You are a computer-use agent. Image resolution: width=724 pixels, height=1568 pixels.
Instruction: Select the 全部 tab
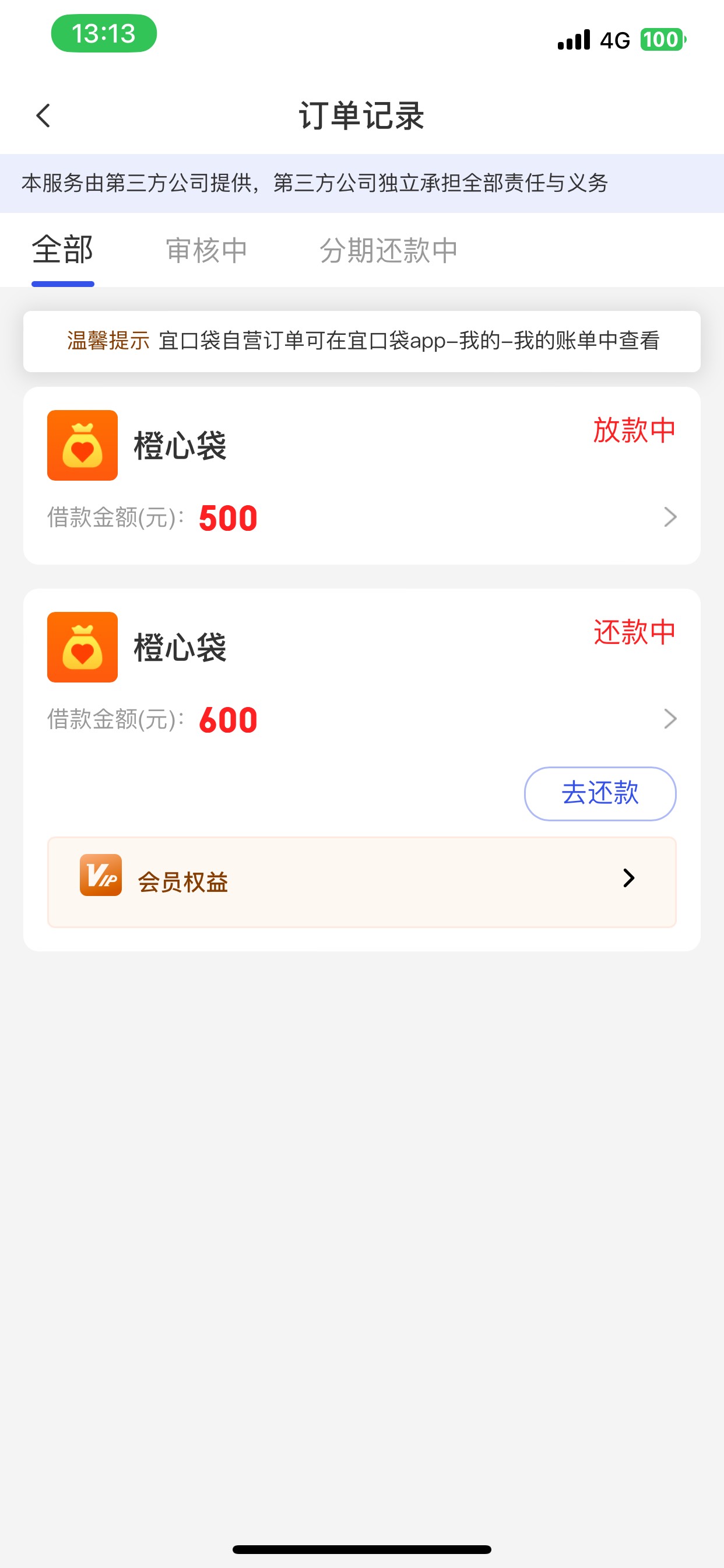[63, 250]
